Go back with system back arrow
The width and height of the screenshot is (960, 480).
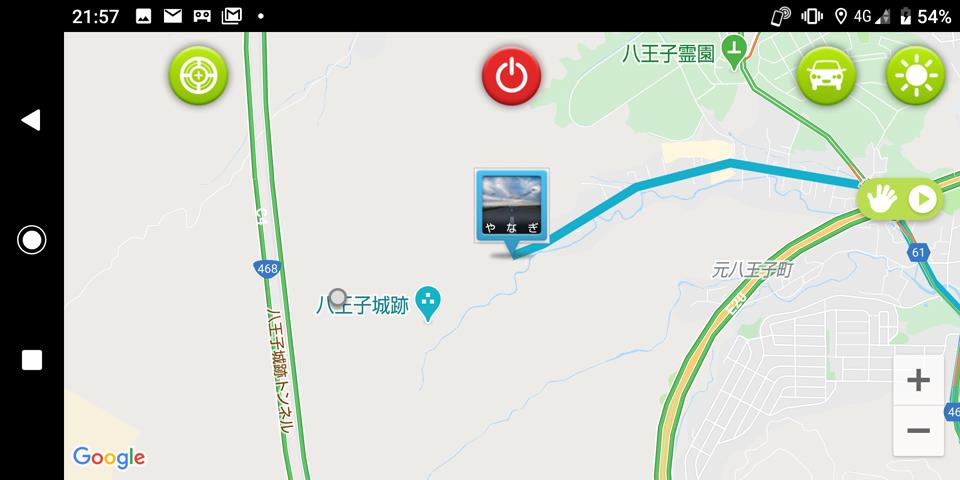click(31, 120)
